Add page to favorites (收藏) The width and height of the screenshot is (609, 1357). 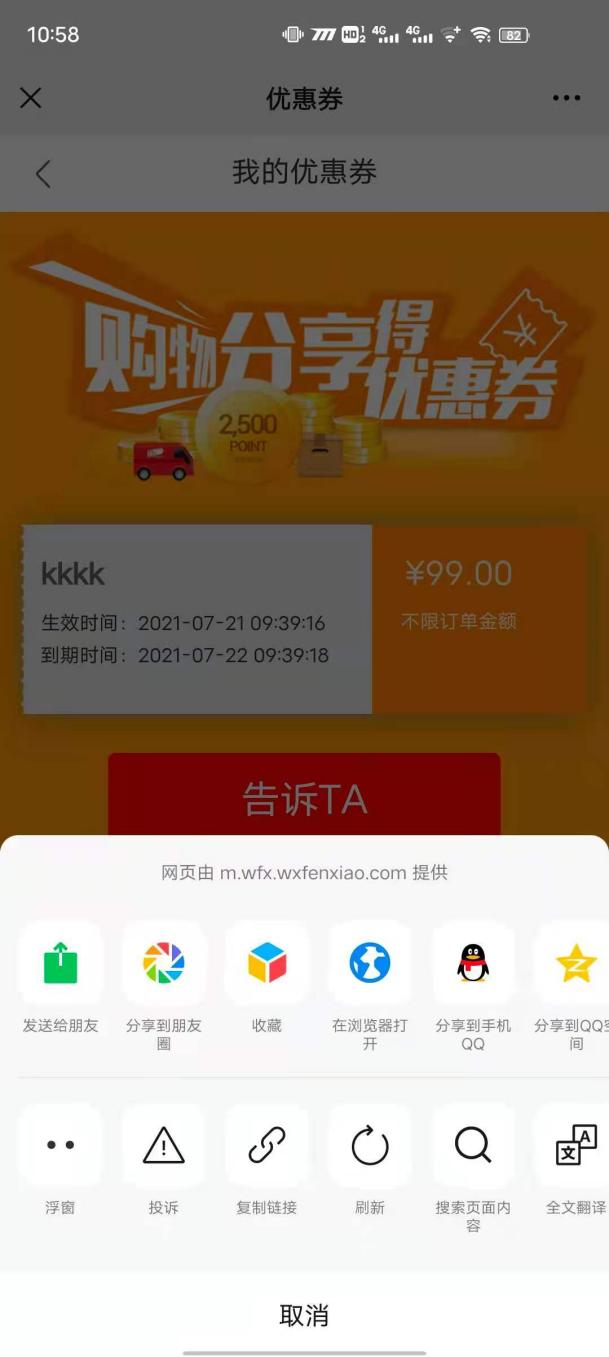267,963
